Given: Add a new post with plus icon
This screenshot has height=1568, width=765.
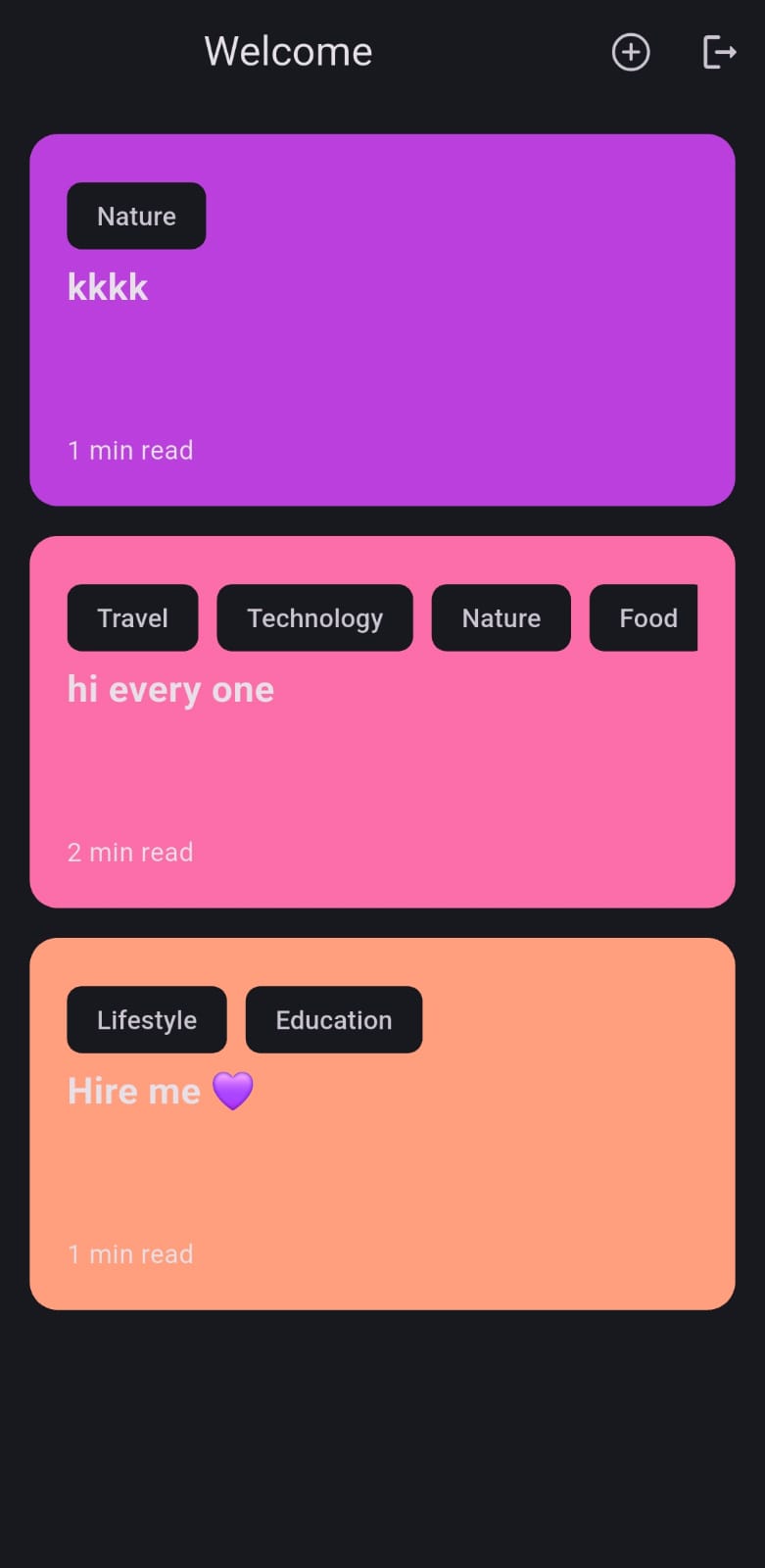Looking at the screenshot, I should click(631, 52).
